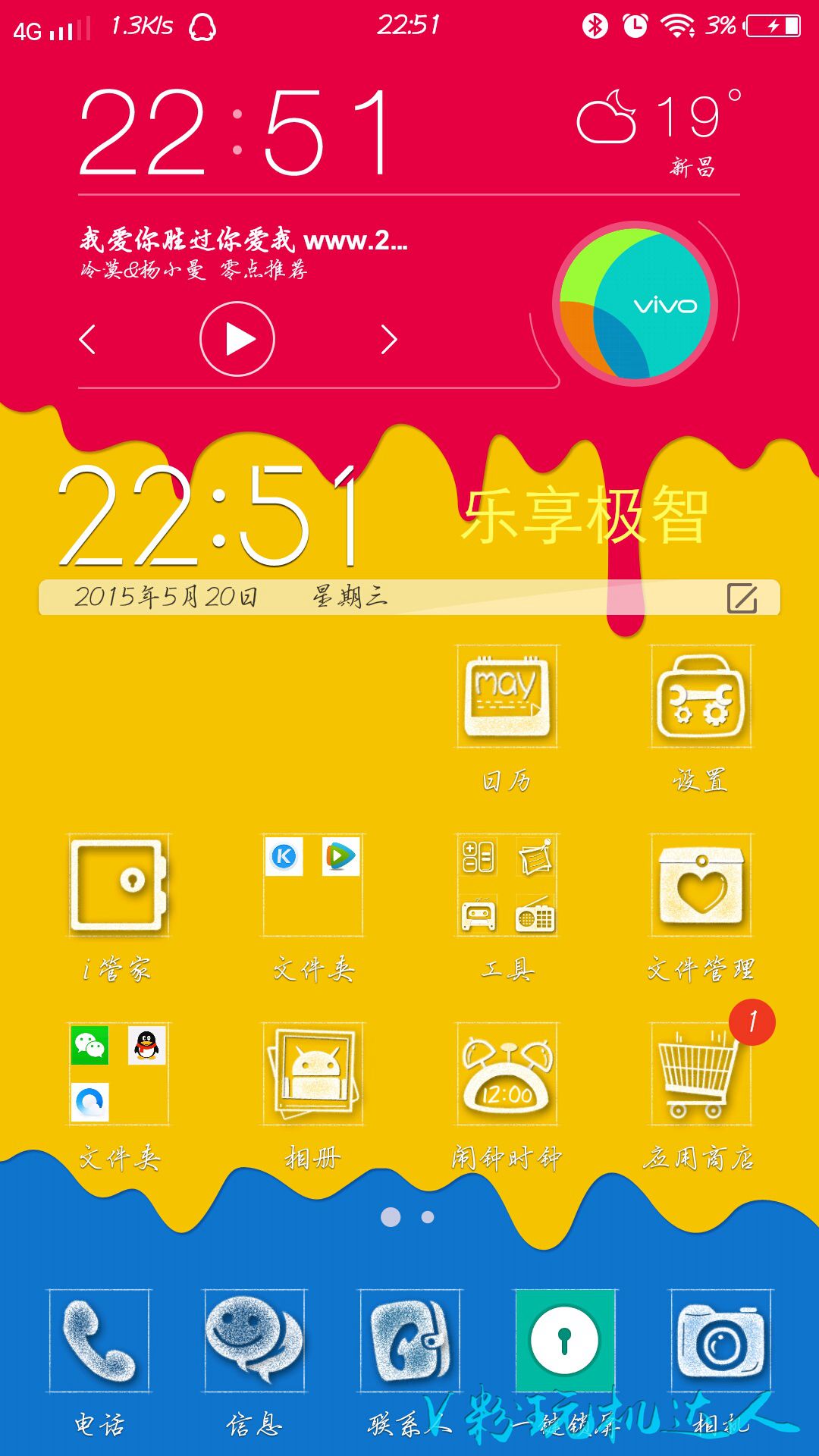Launch the 相机 camera

(x=720, y=1340)
